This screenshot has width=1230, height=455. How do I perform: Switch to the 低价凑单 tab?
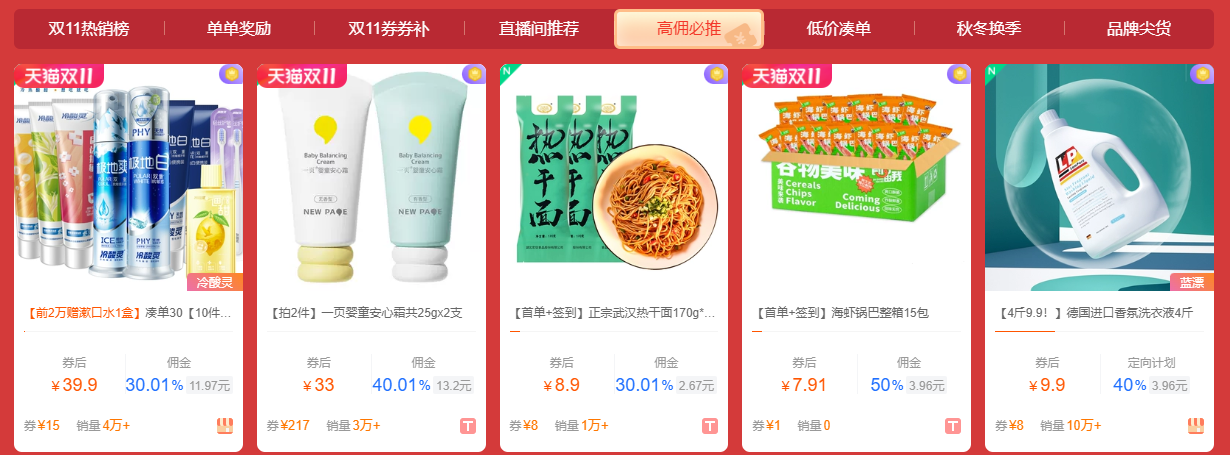pyautogui.click(x=839, y=28)
